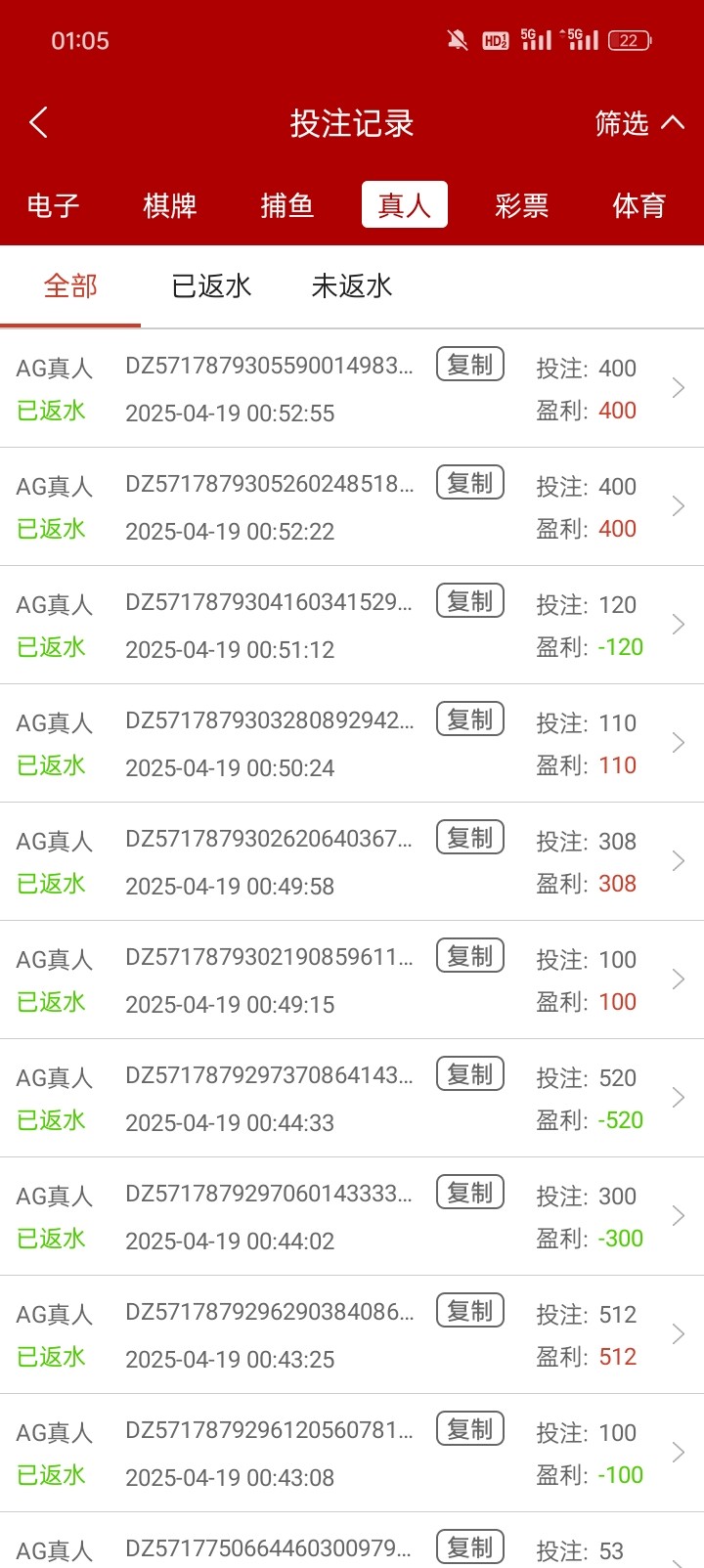Expand the 筛选 filter dropdown
704x1568 pixels.
tap(638, 123)
